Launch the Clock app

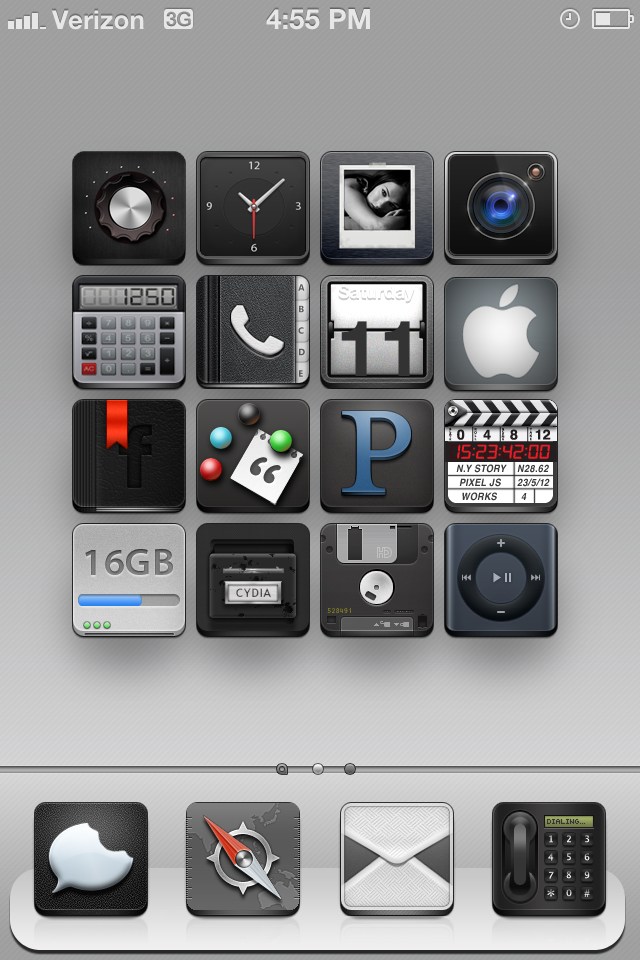click(253, 207)
